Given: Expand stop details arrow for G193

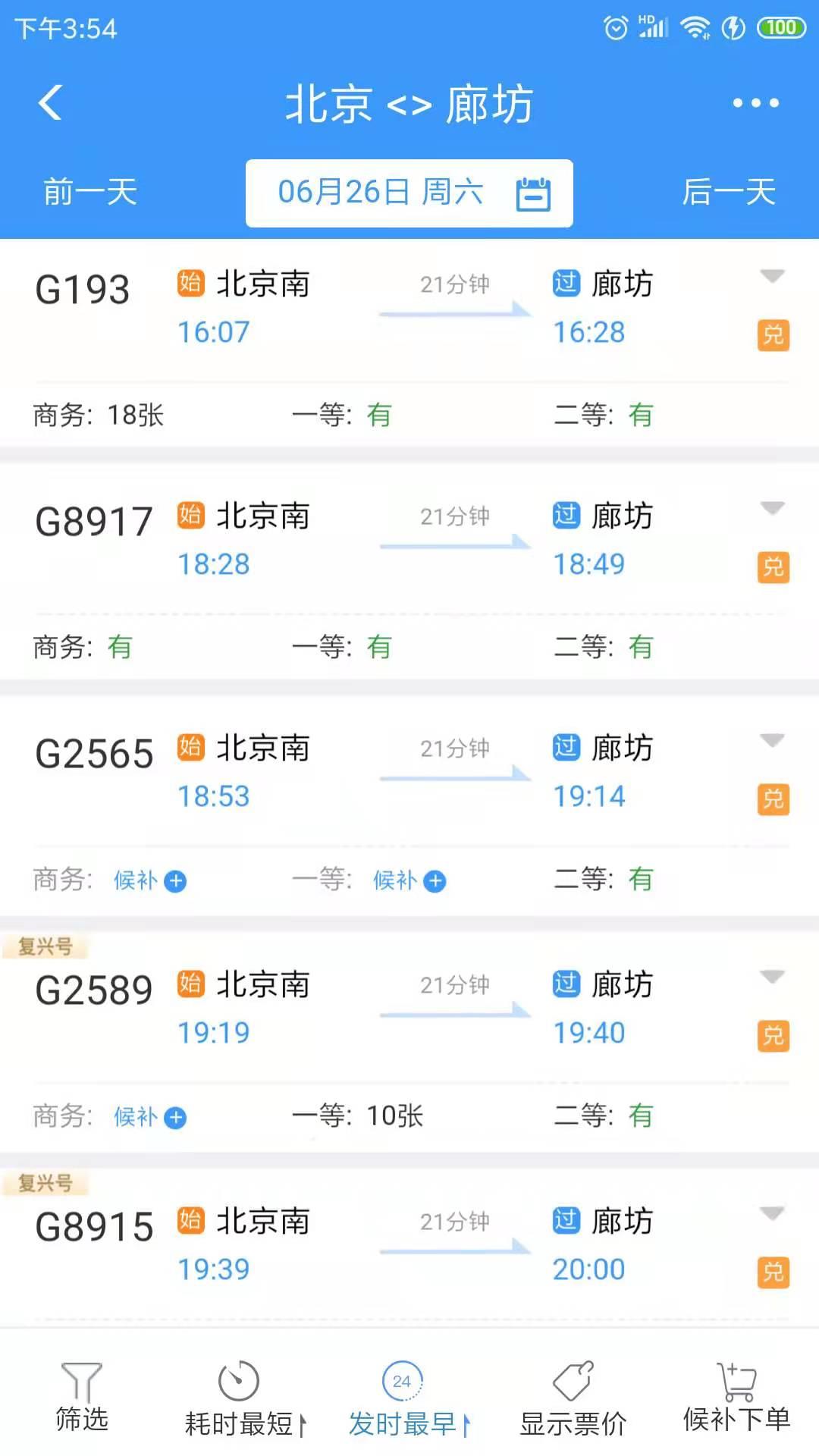Looking at the screenshot, I should (772, 276).
